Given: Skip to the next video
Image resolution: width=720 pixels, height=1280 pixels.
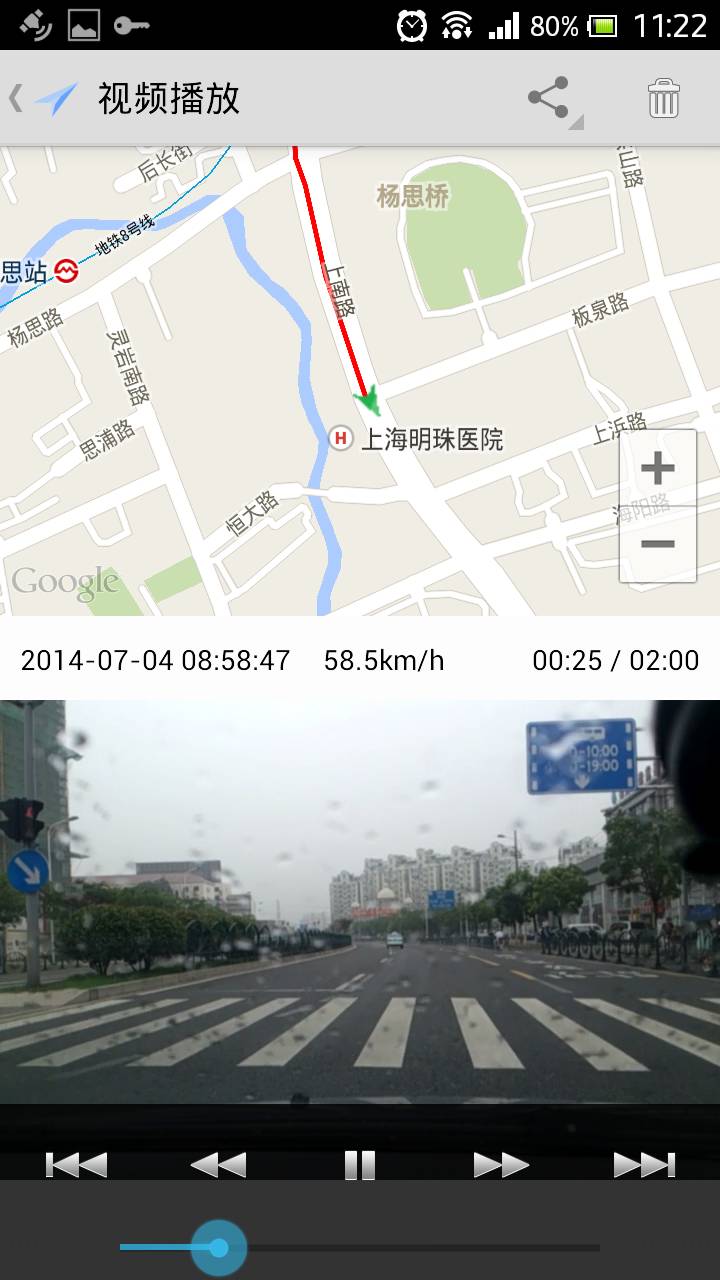Looking at the screenshot, I should (644, 1164).
